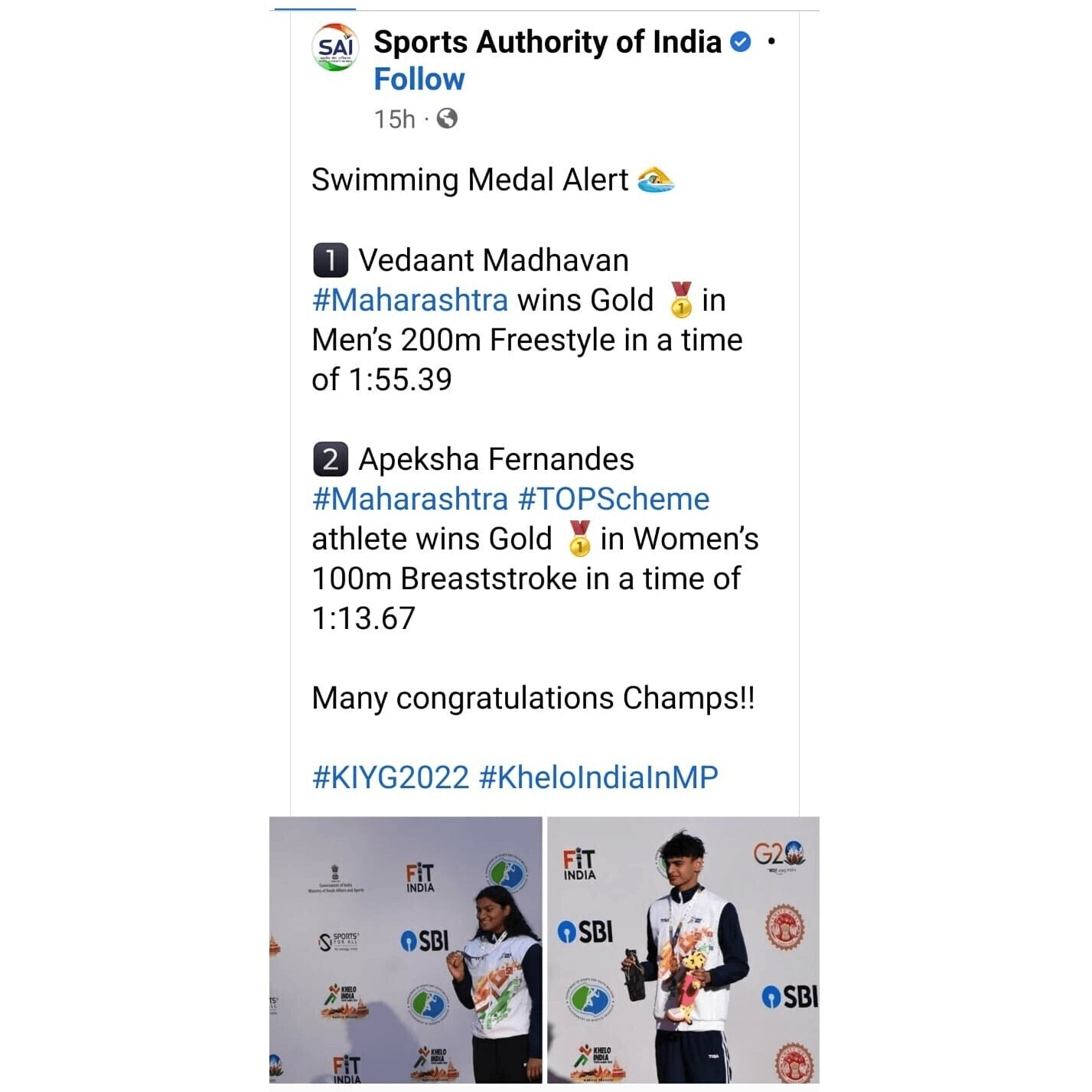
Task: Open the #KIYG2022 hashtag
Action: tap(390, 777)
